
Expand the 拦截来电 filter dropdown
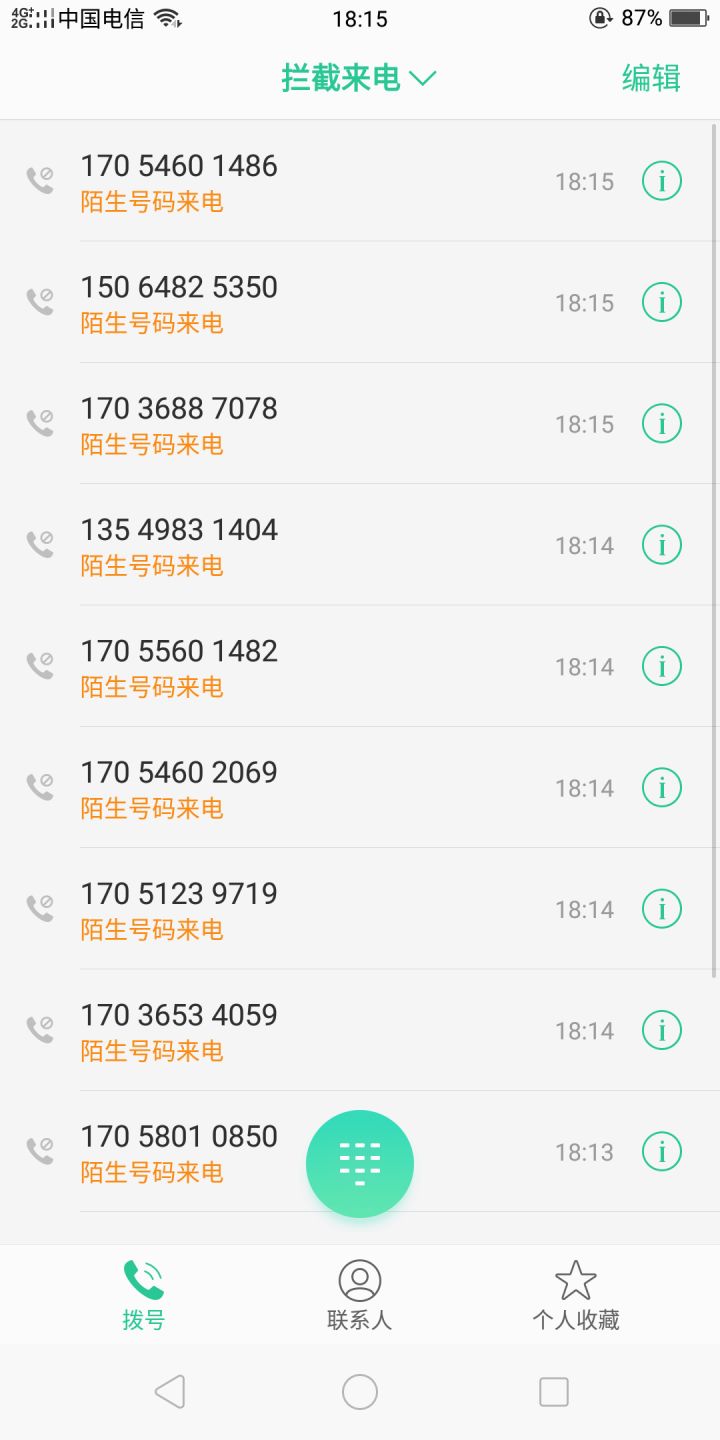(359, 78)
